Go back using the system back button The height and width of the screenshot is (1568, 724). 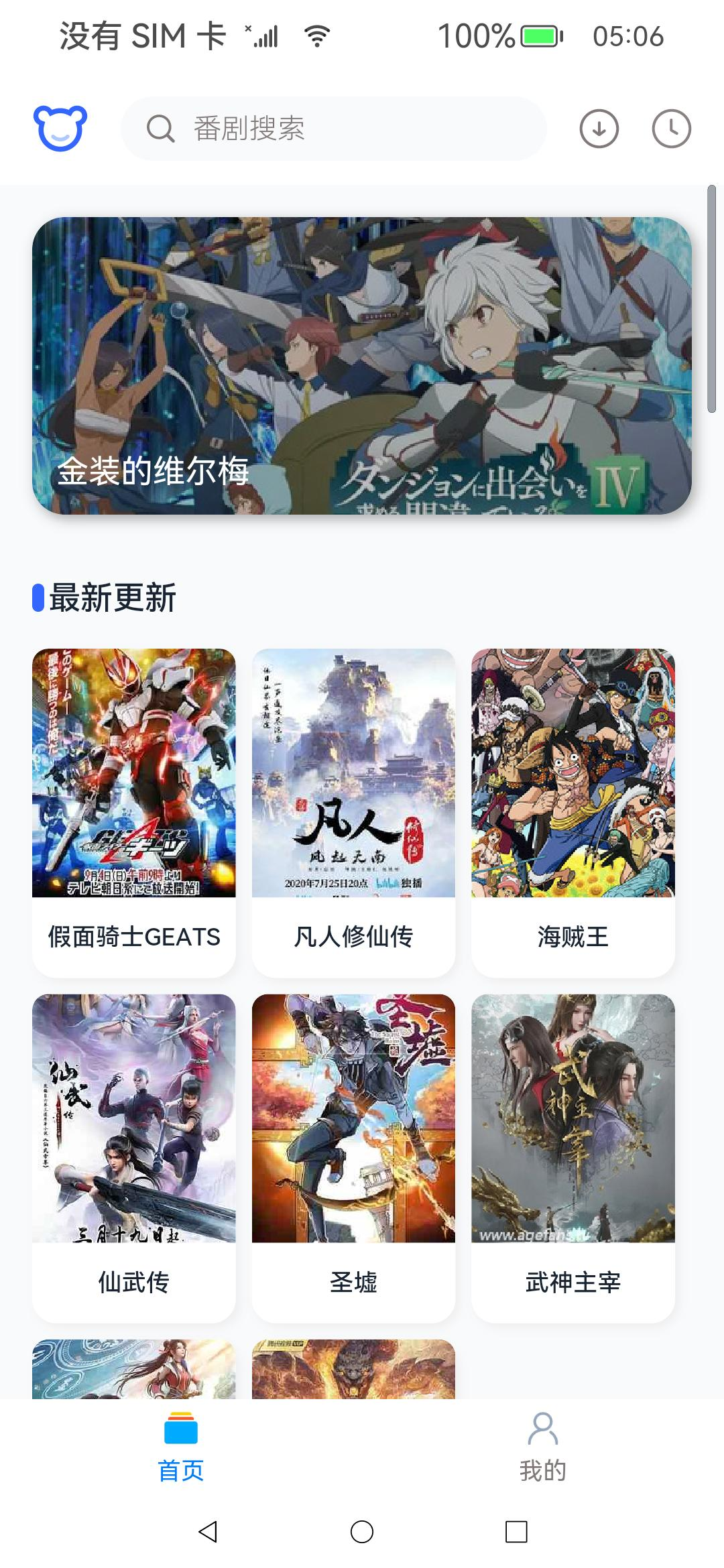click(208, 1532)
